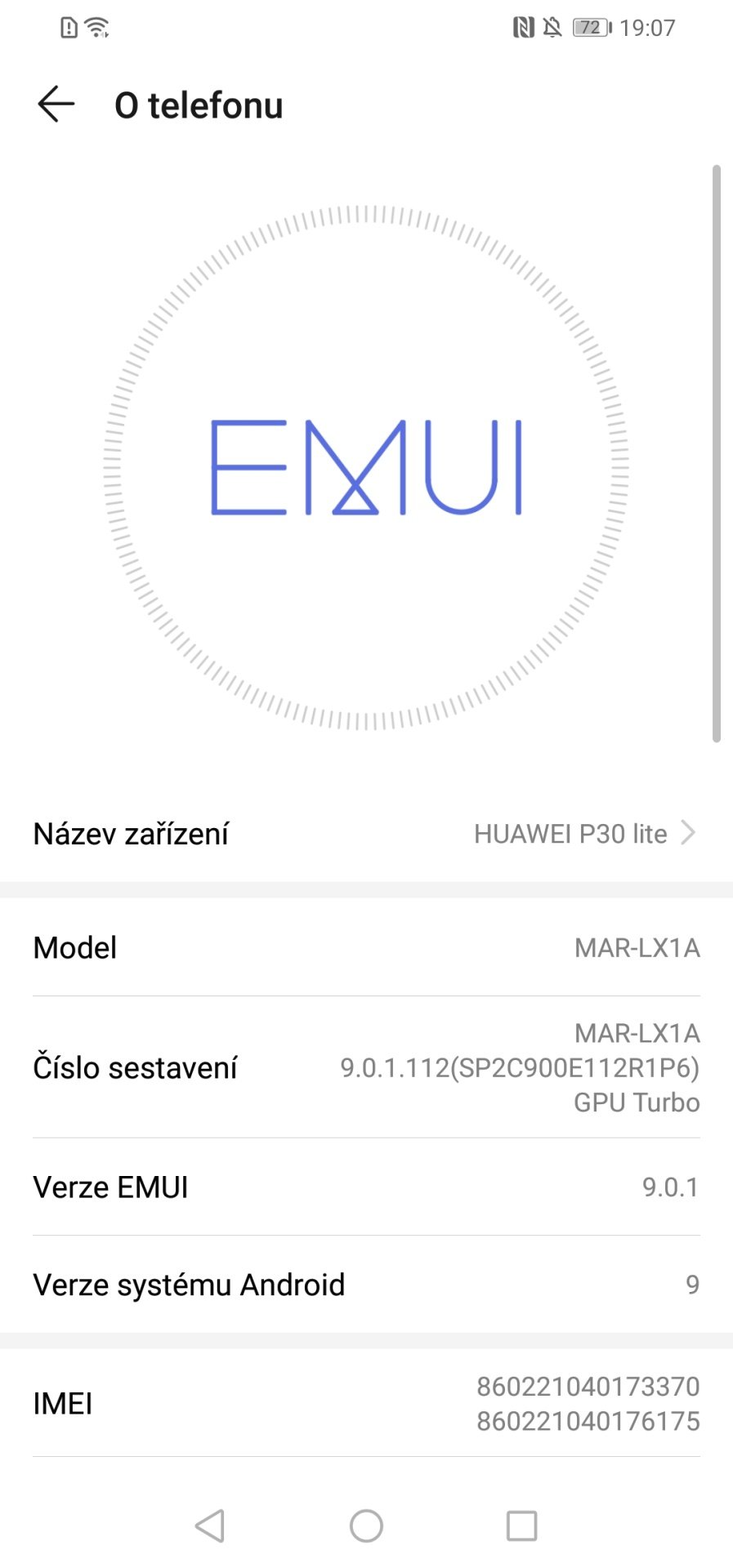Tap the Číslo sestavení row
Viewport: 733px width, 1568px height.
pos(366,1067)
